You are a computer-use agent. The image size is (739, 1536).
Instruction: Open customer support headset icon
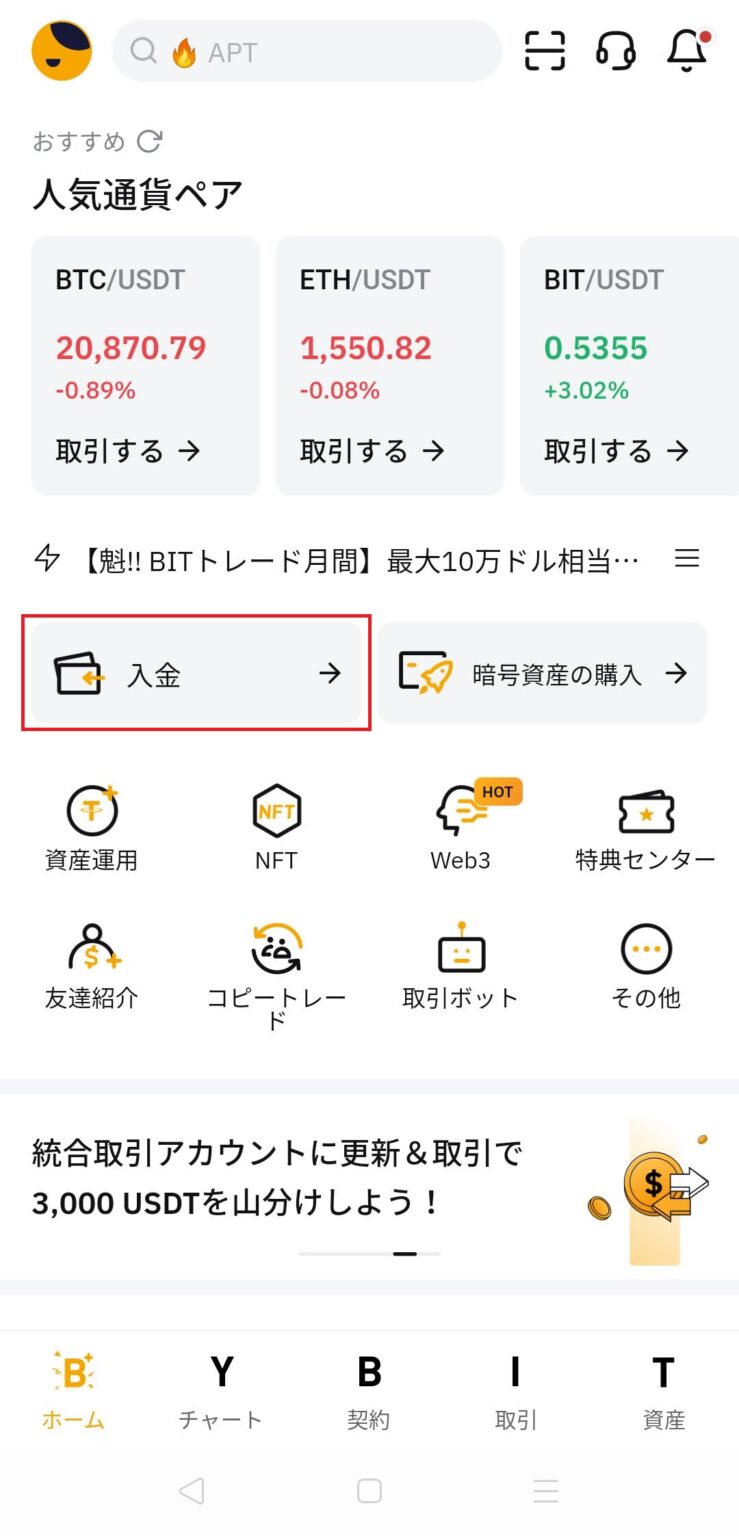point(616,51)
